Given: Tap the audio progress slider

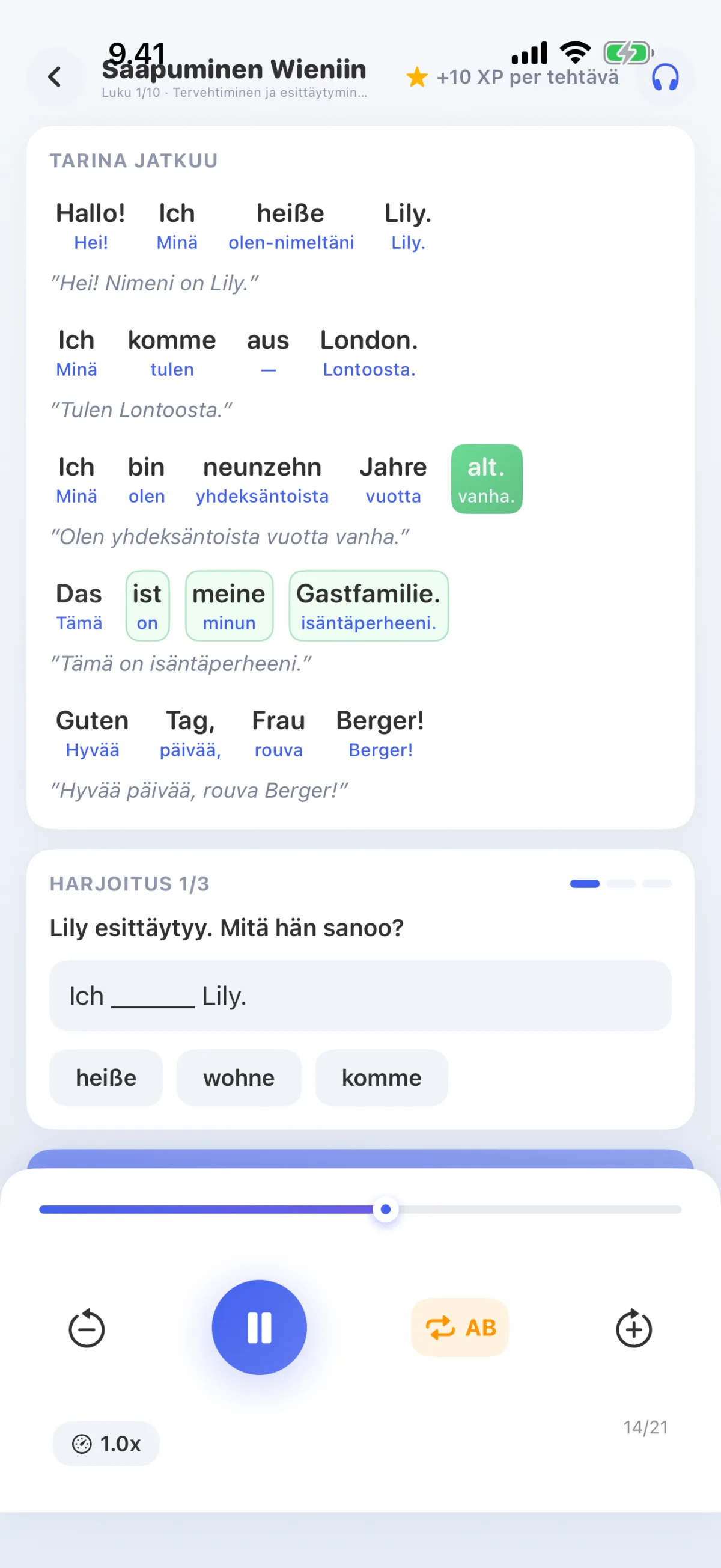Looking at the screenshot, I should click(x=360, y=1210).
